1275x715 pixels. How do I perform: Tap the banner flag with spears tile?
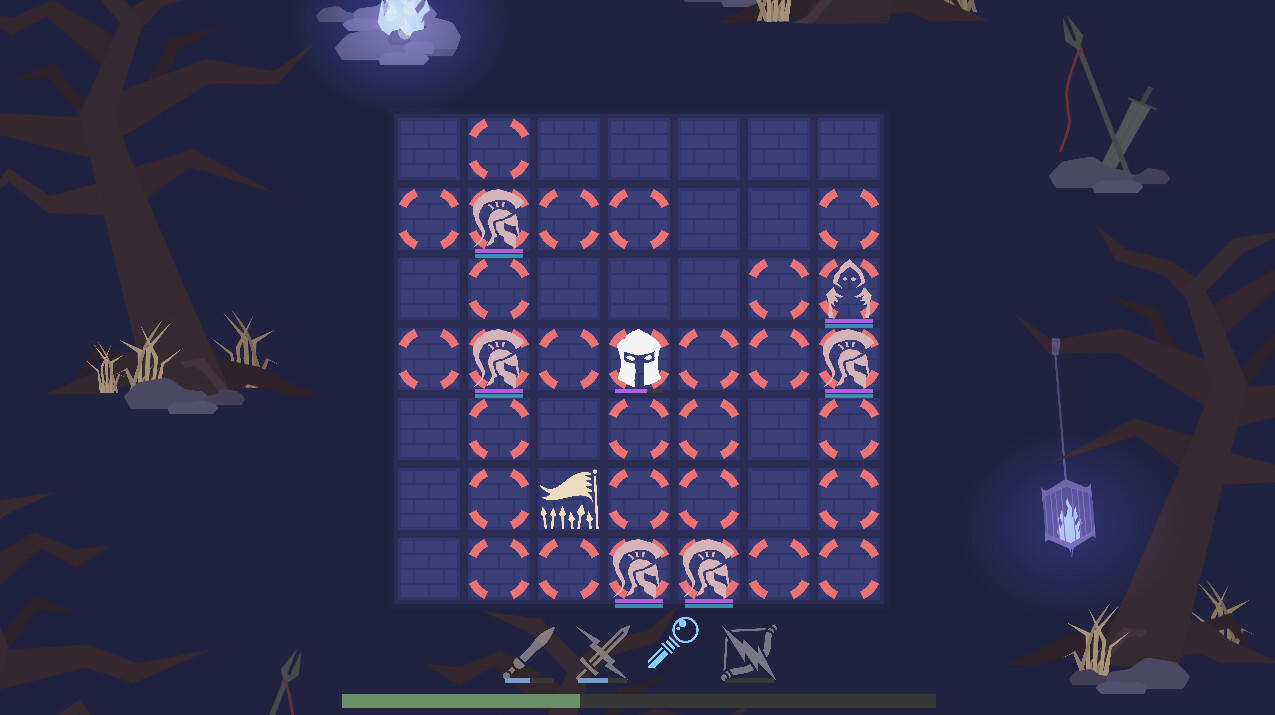point(569,499)
